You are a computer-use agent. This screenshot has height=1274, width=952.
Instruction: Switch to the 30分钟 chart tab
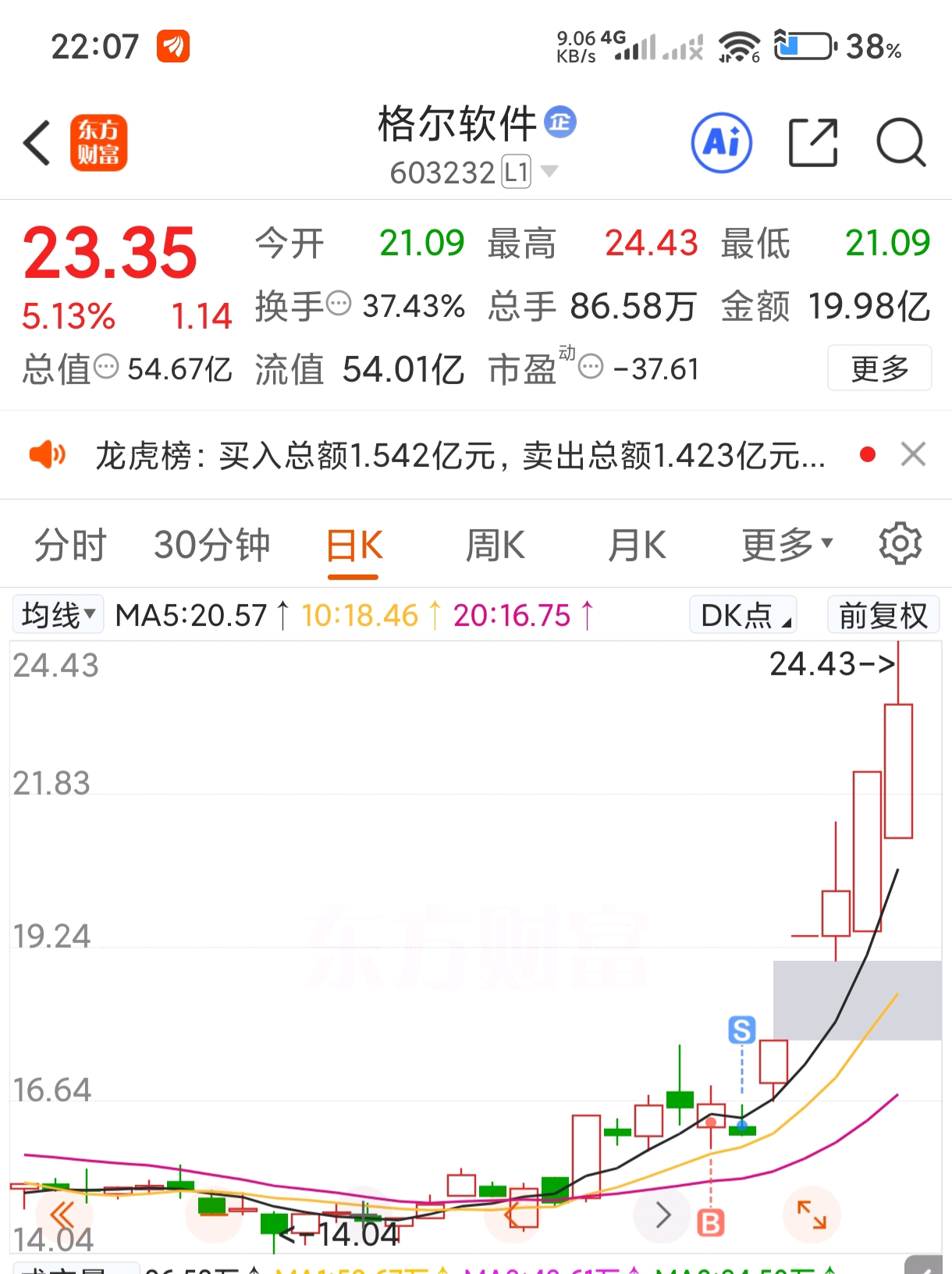pyautogui.click(x=211, y=545)
